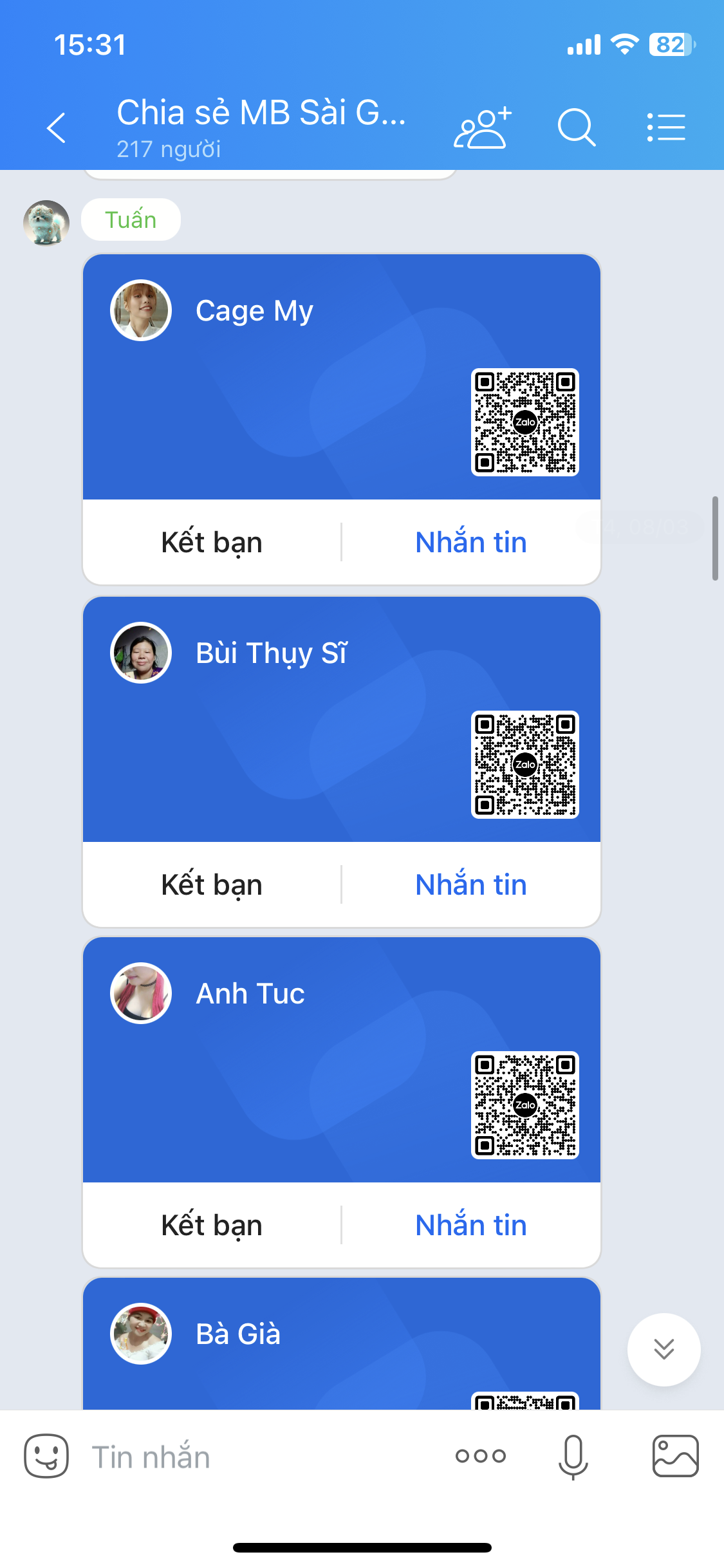The image size is (724, 1568).
Task: Attach a photo from the gallery
Action: click(x=675, y=1456)
